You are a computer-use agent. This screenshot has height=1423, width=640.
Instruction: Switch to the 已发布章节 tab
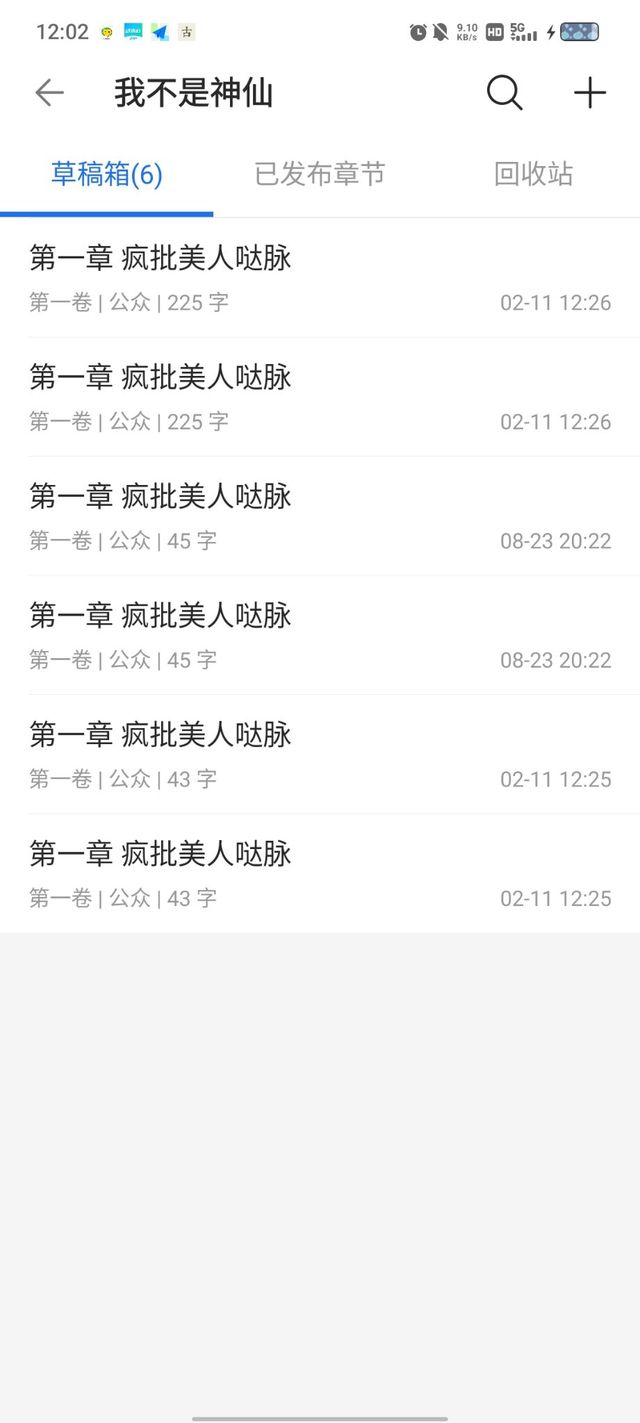point(320,175)
